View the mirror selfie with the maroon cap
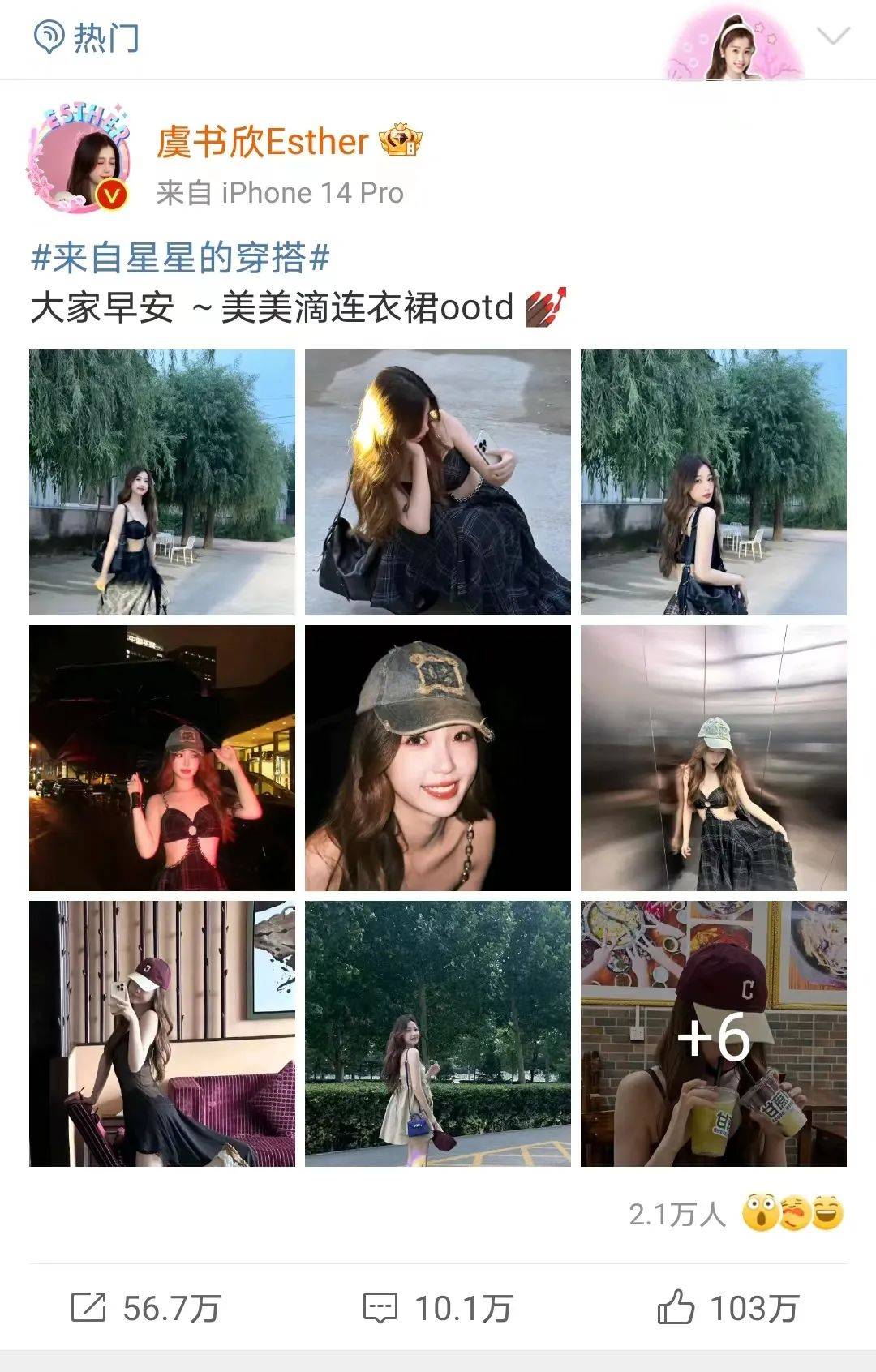 click(162, 1033)
